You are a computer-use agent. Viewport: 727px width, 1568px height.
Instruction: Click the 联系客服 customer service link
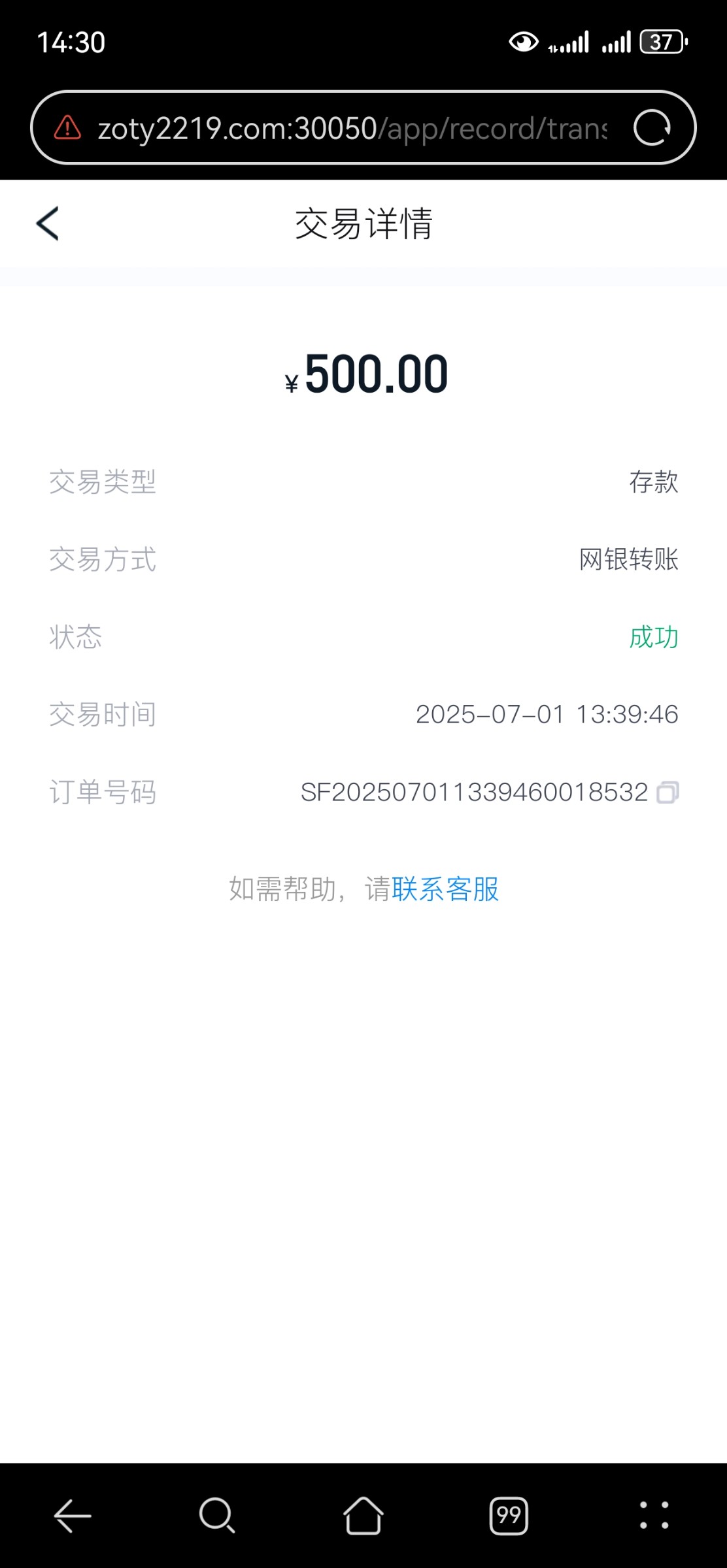[x=446, y=890]
